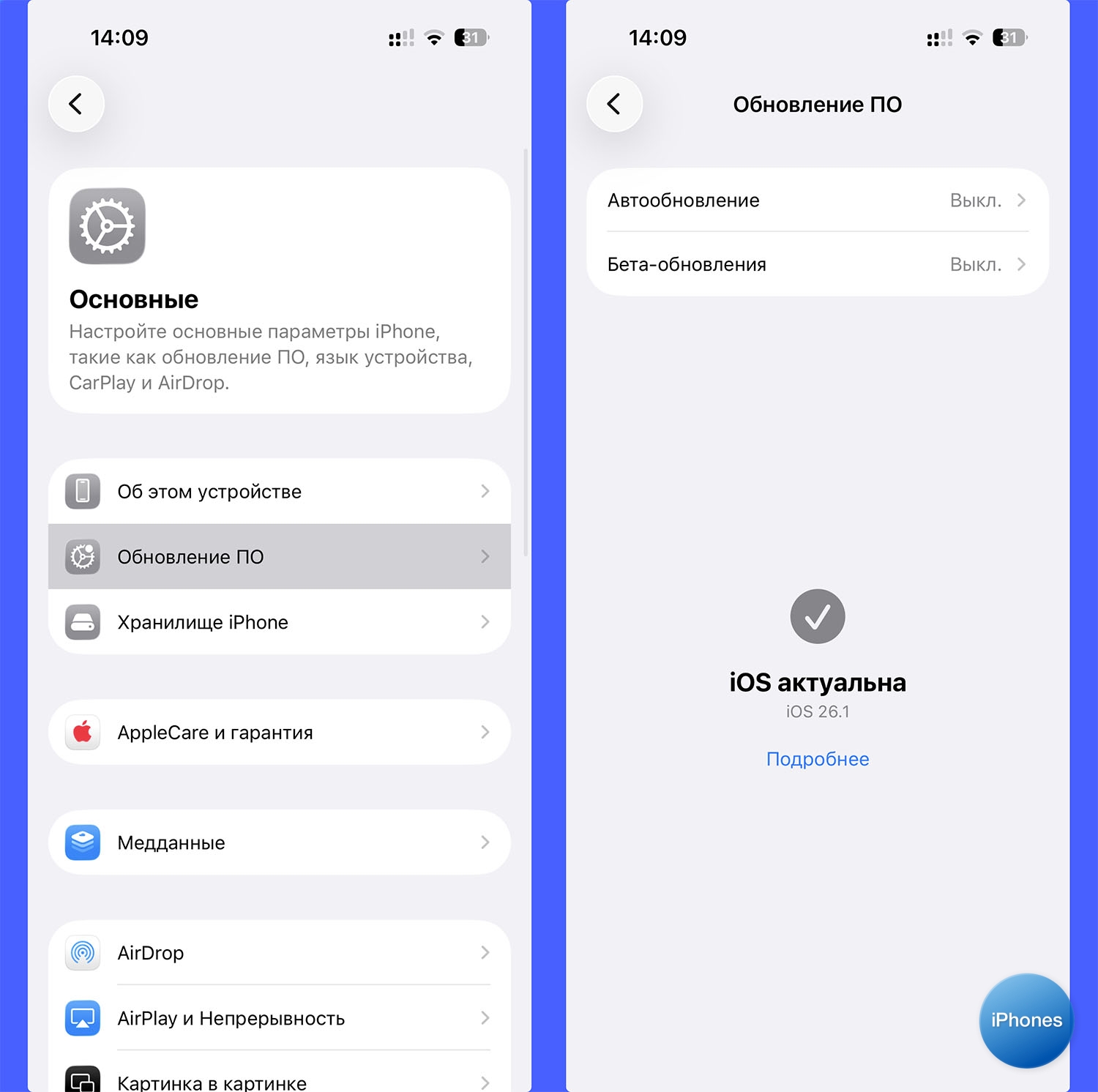The height and width of the screenshot is (1092, 1098).
Task: Tap the Подробнее link under iOS 26.1
Action: [x=817, y=759]
